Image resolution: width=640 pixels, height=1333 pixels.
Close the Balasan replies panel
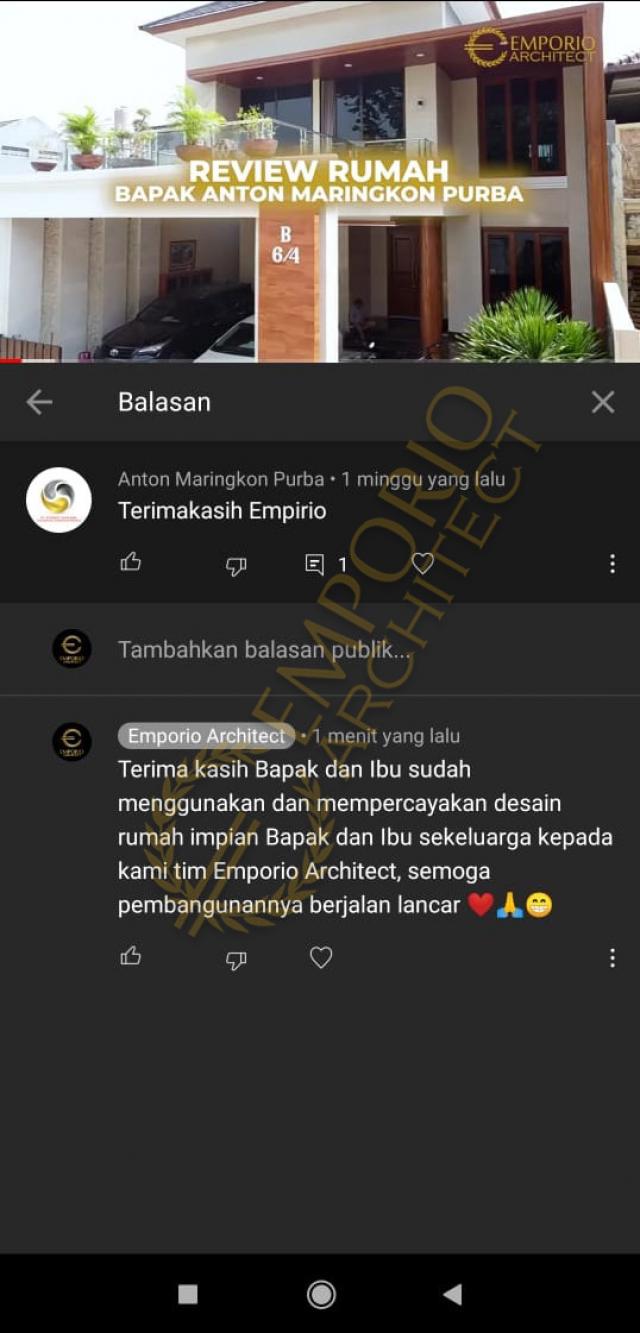tap(603, 402)
